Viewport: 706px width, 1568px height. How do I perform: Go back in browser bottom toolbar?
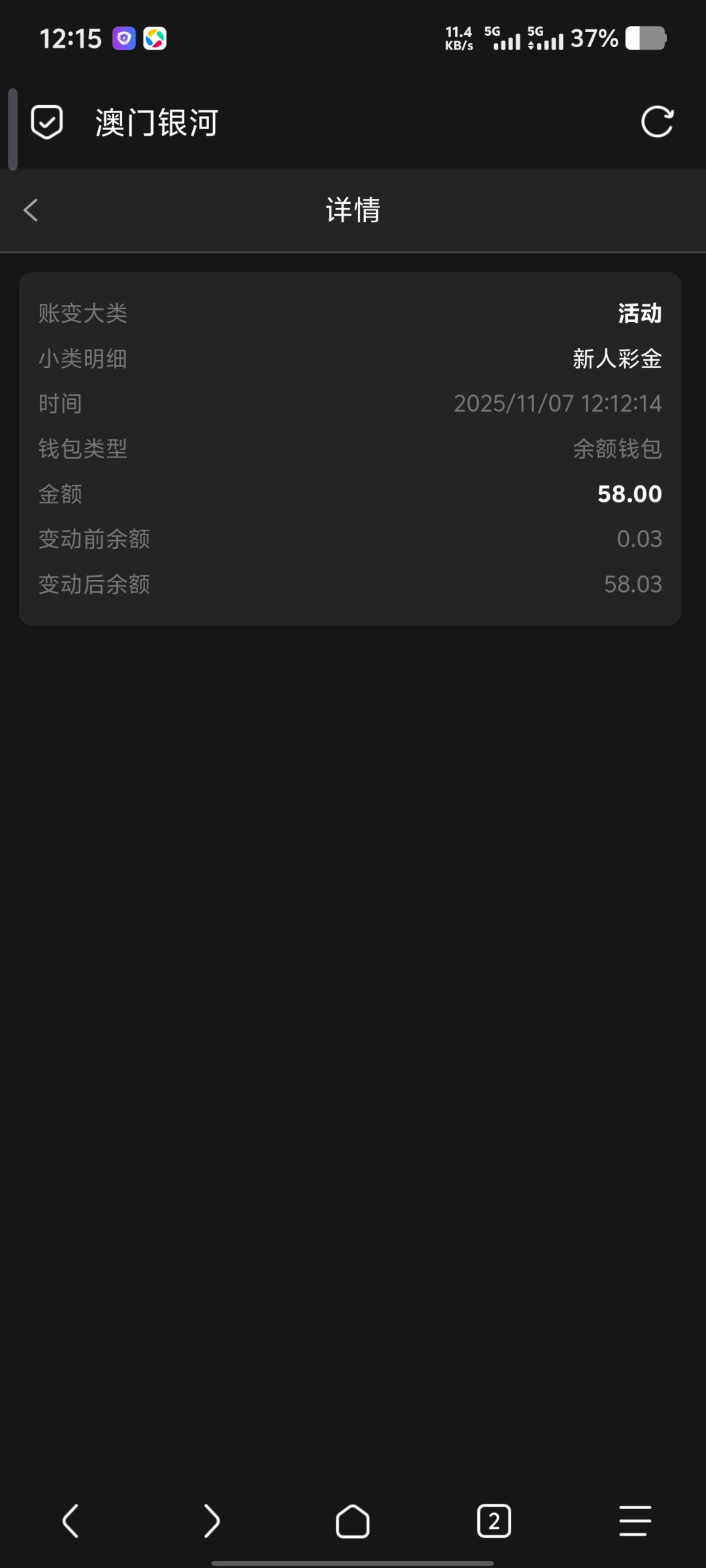click(71, 1521)
